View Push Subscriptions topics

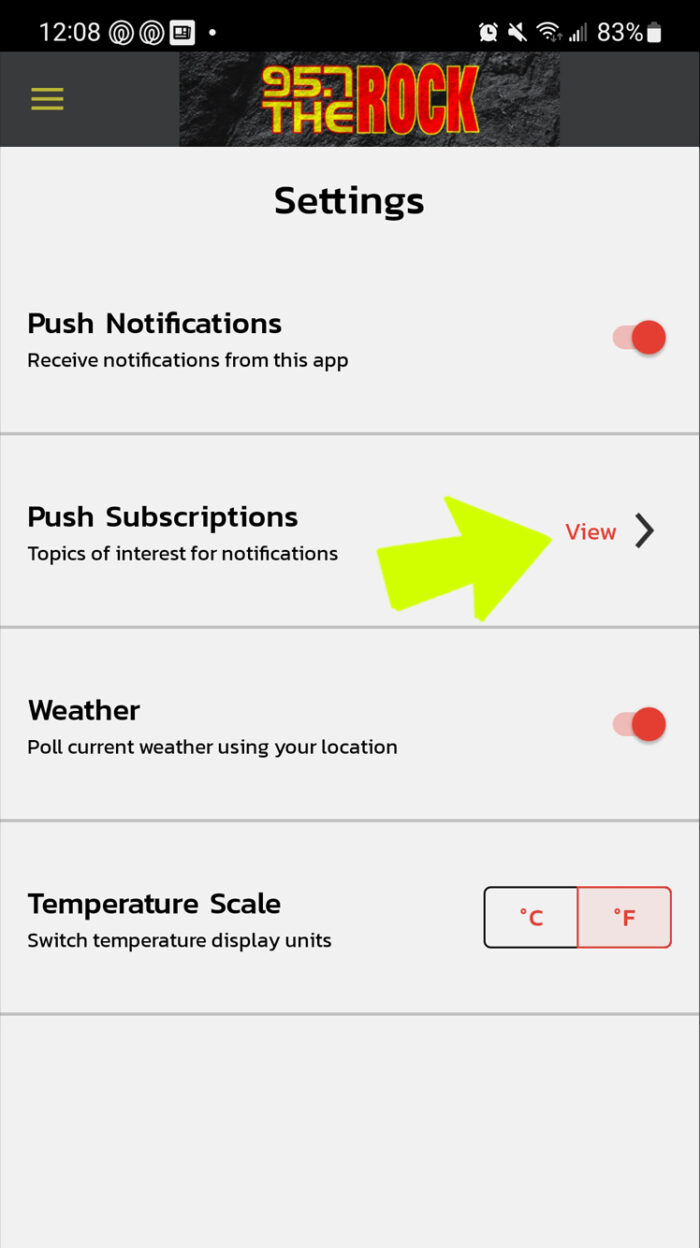pos(610,532)
